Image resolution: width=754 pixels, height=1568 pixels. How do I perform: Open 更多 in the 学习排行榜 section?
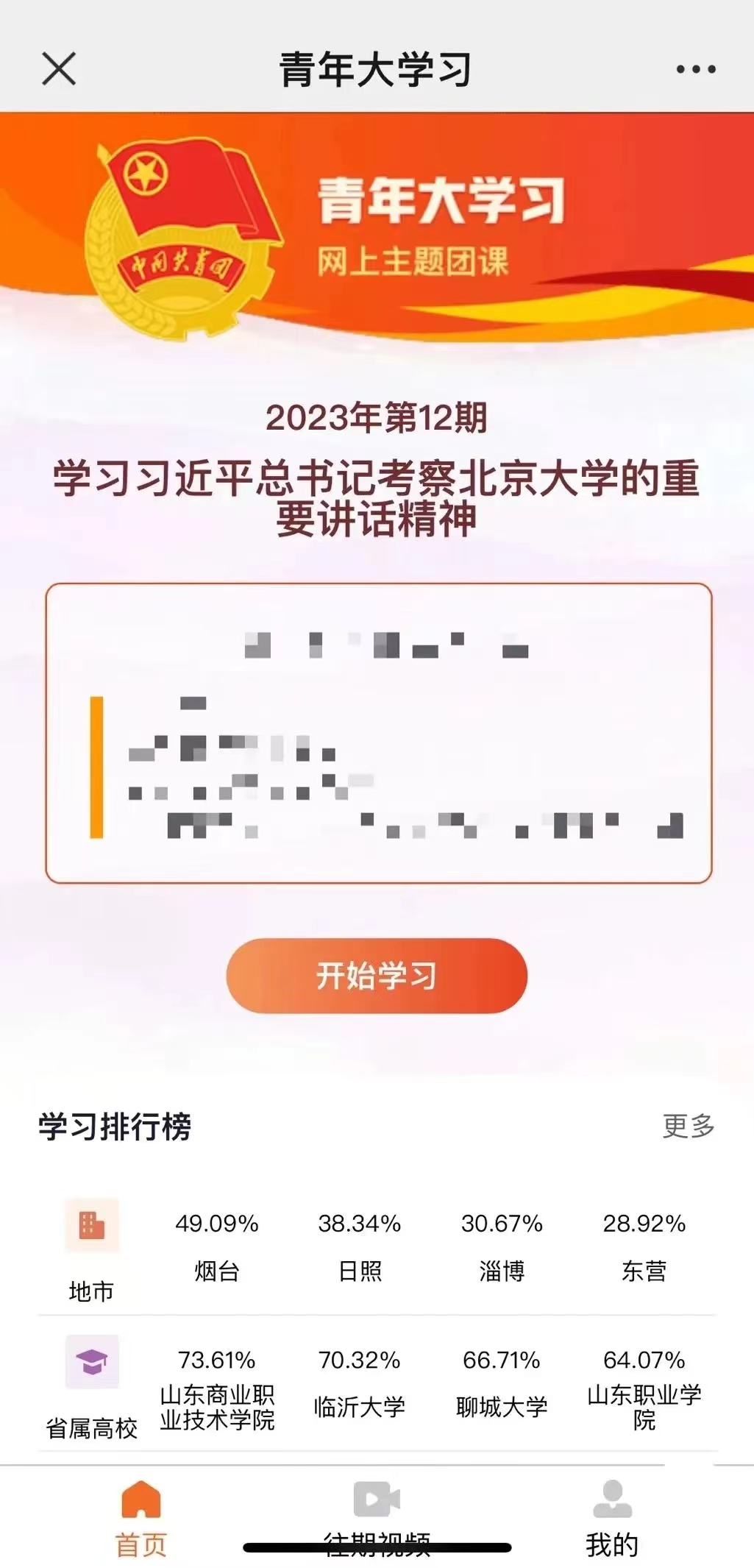pyautogui.click(x=688, y=1126)
